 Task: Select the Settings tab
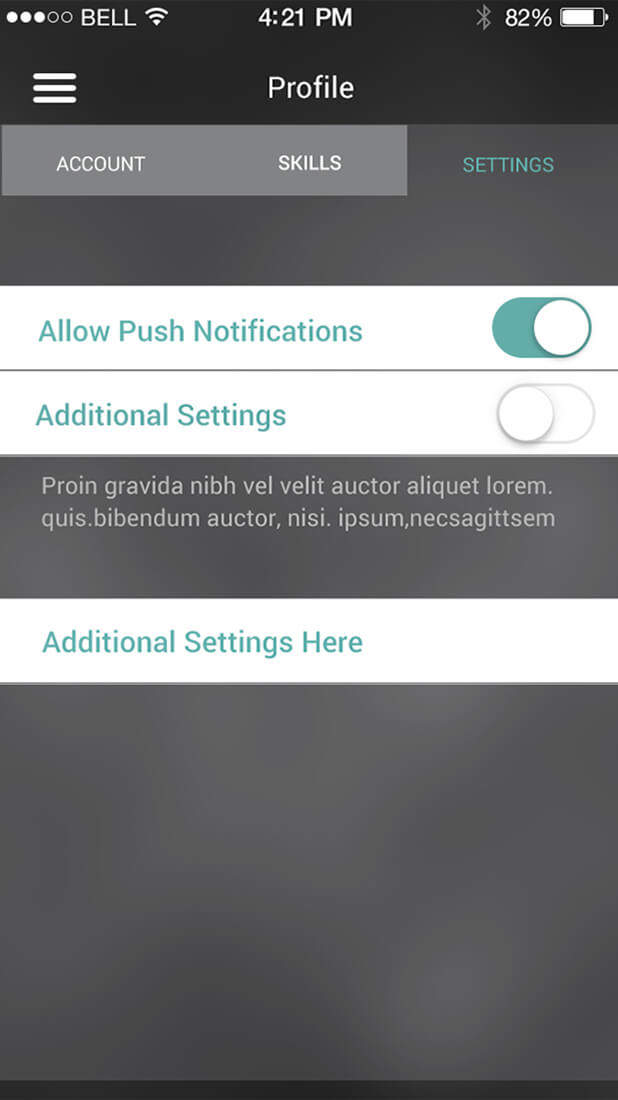[x=508, y=165]
